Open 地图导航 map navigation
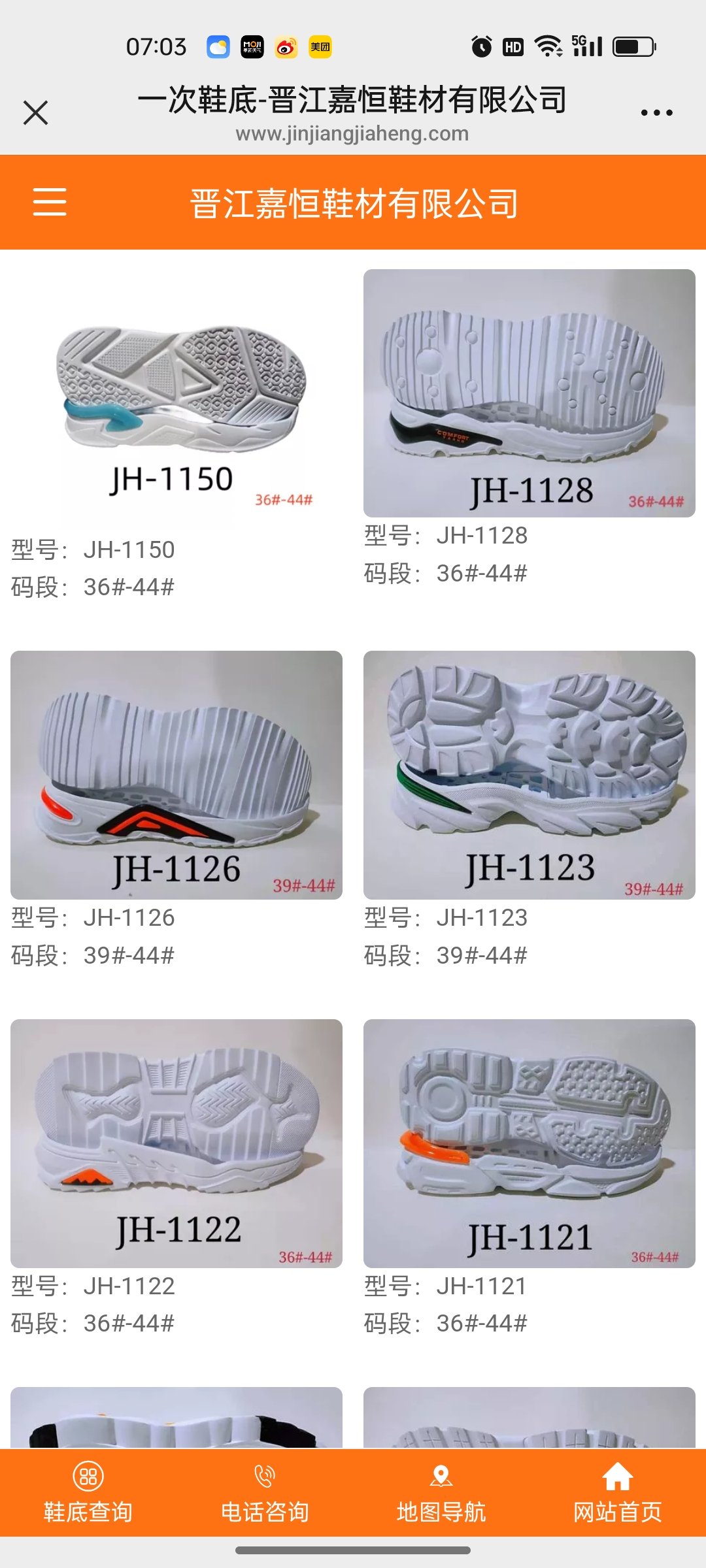706x1568 pixels. [441, 1492]
